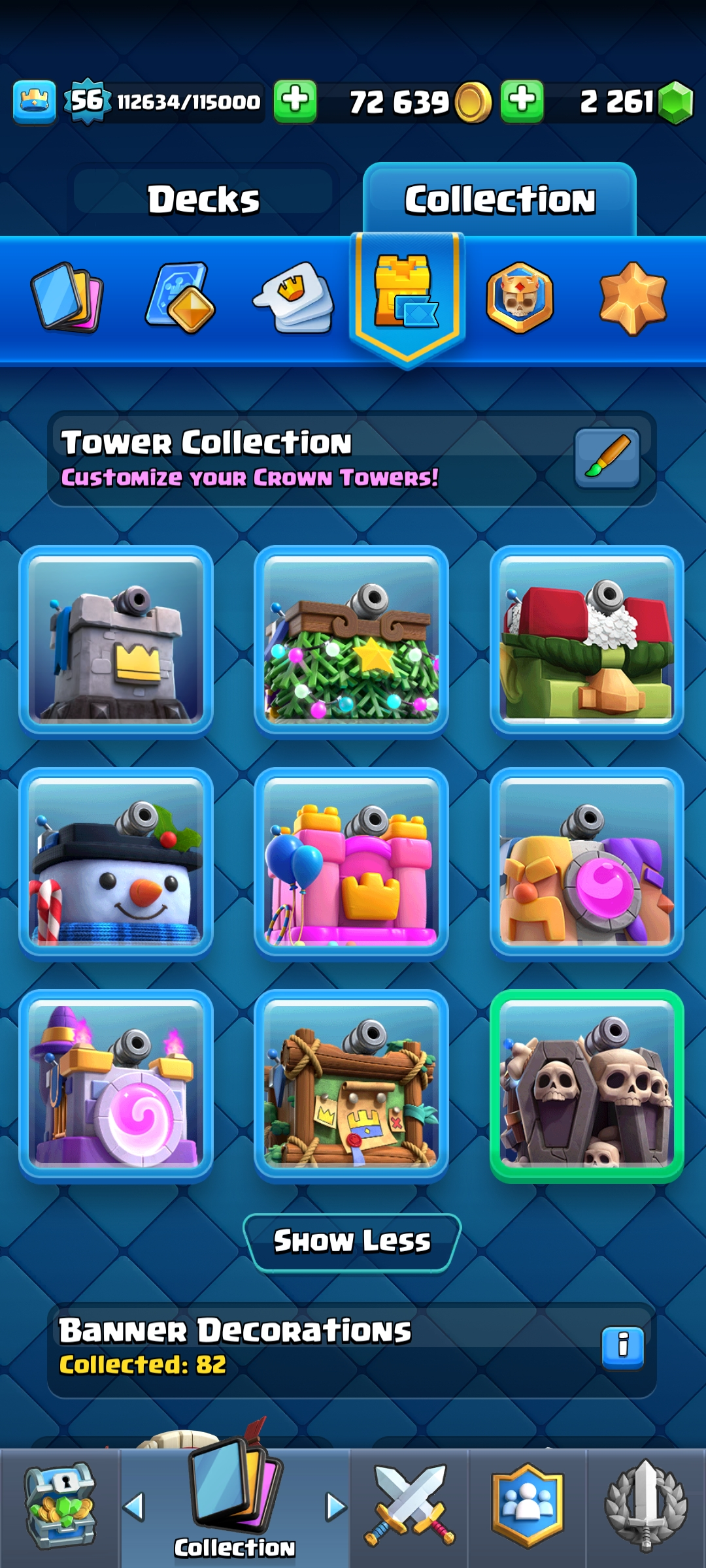Open the emotes speech-bubble section

click(294, 297)
